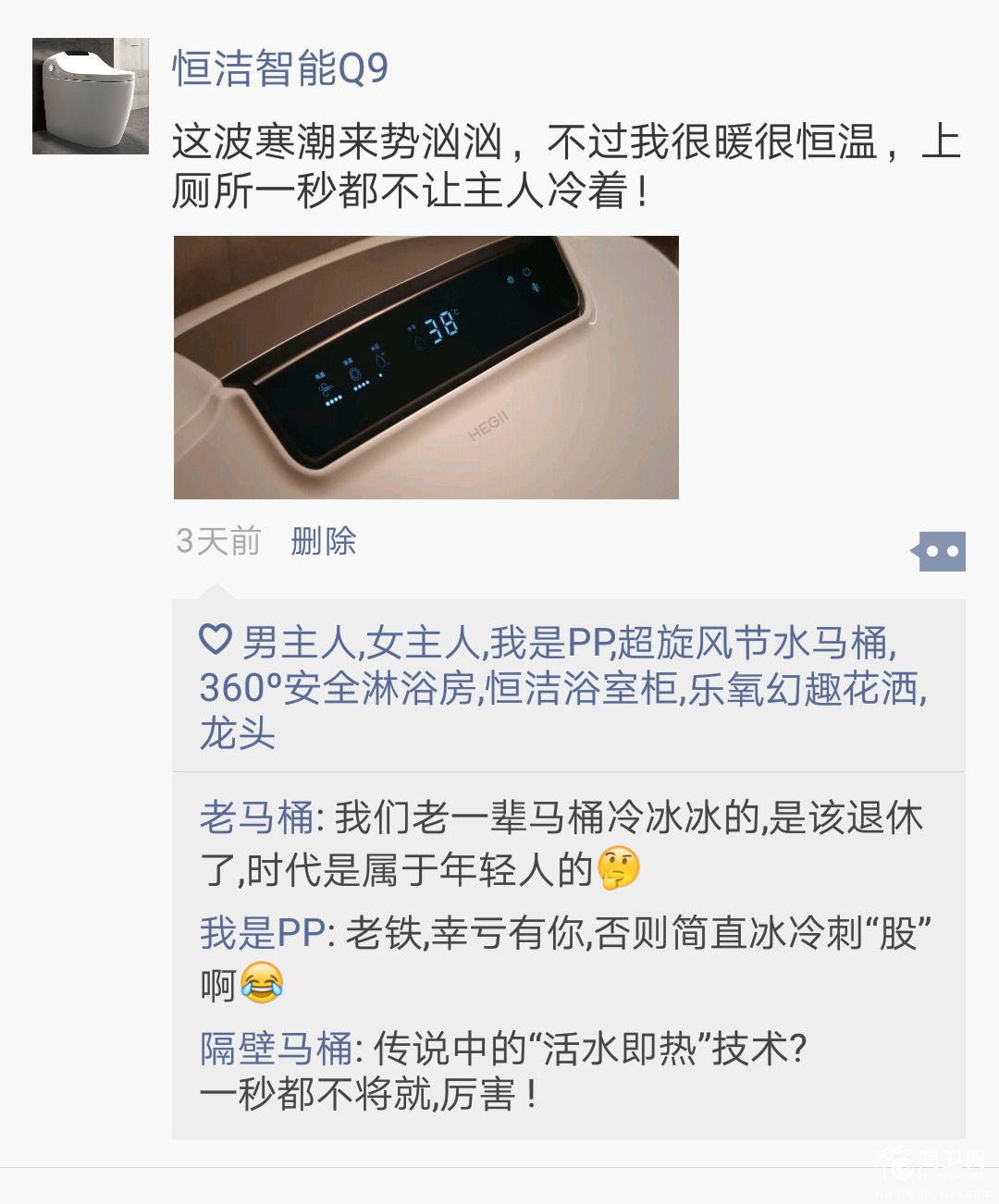999x1204 pixels.
Task: Open the like/comment two-dot button
Action: coord(941,551)
